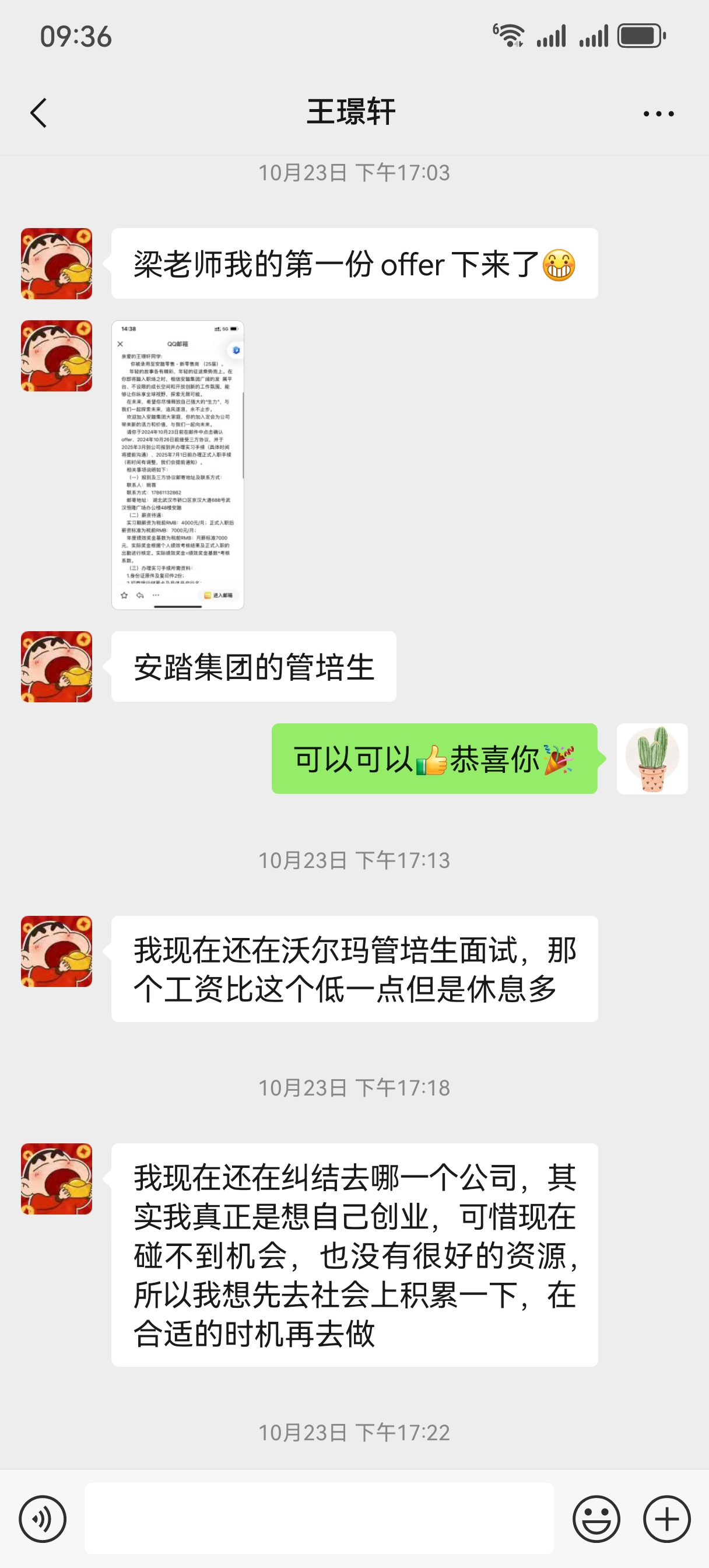
Task: Focus the message text field
Action: coord(319,1518)
